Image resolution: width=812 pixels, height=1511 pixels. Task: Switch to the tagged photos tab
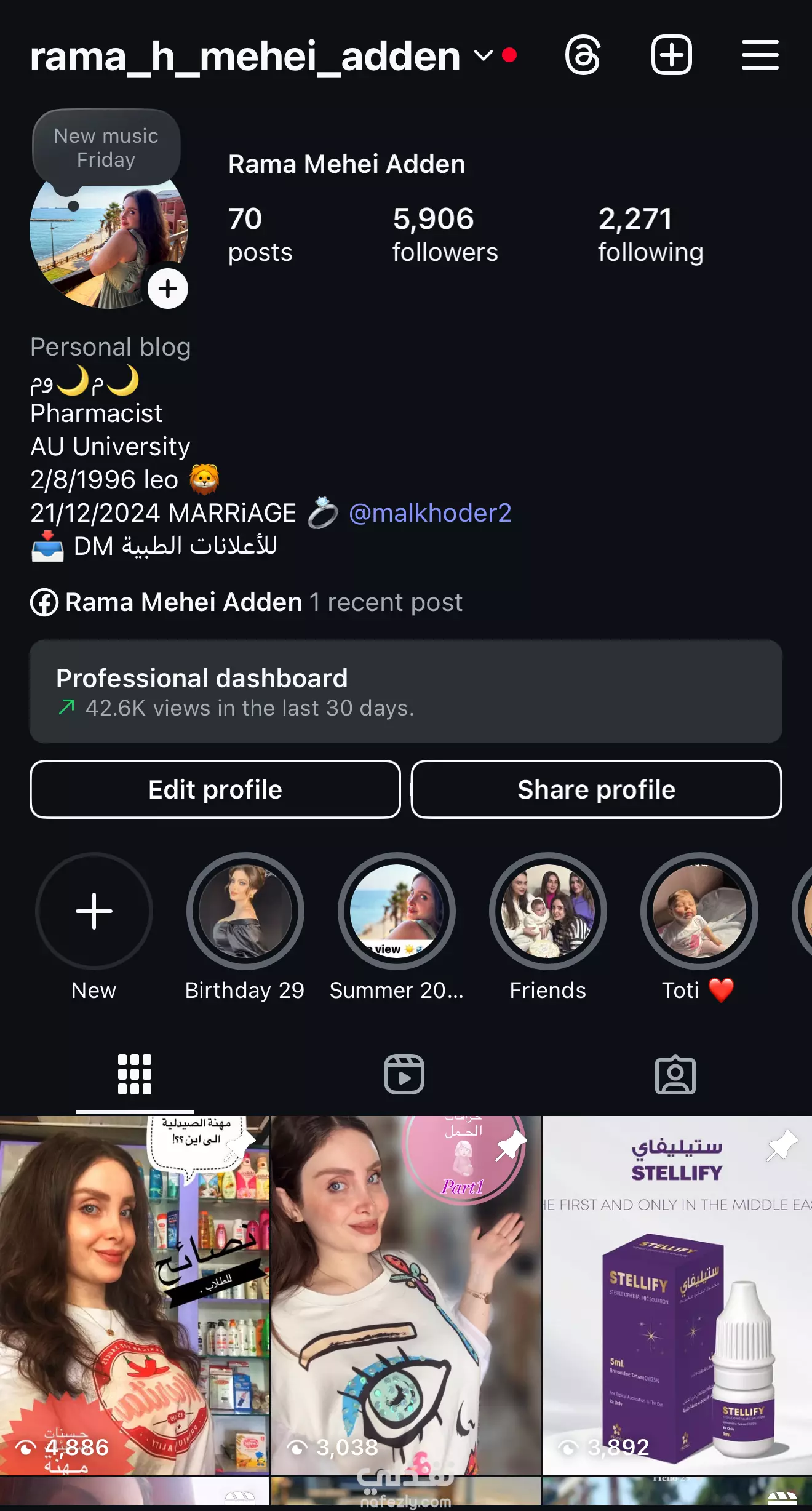pos(675,1075)
